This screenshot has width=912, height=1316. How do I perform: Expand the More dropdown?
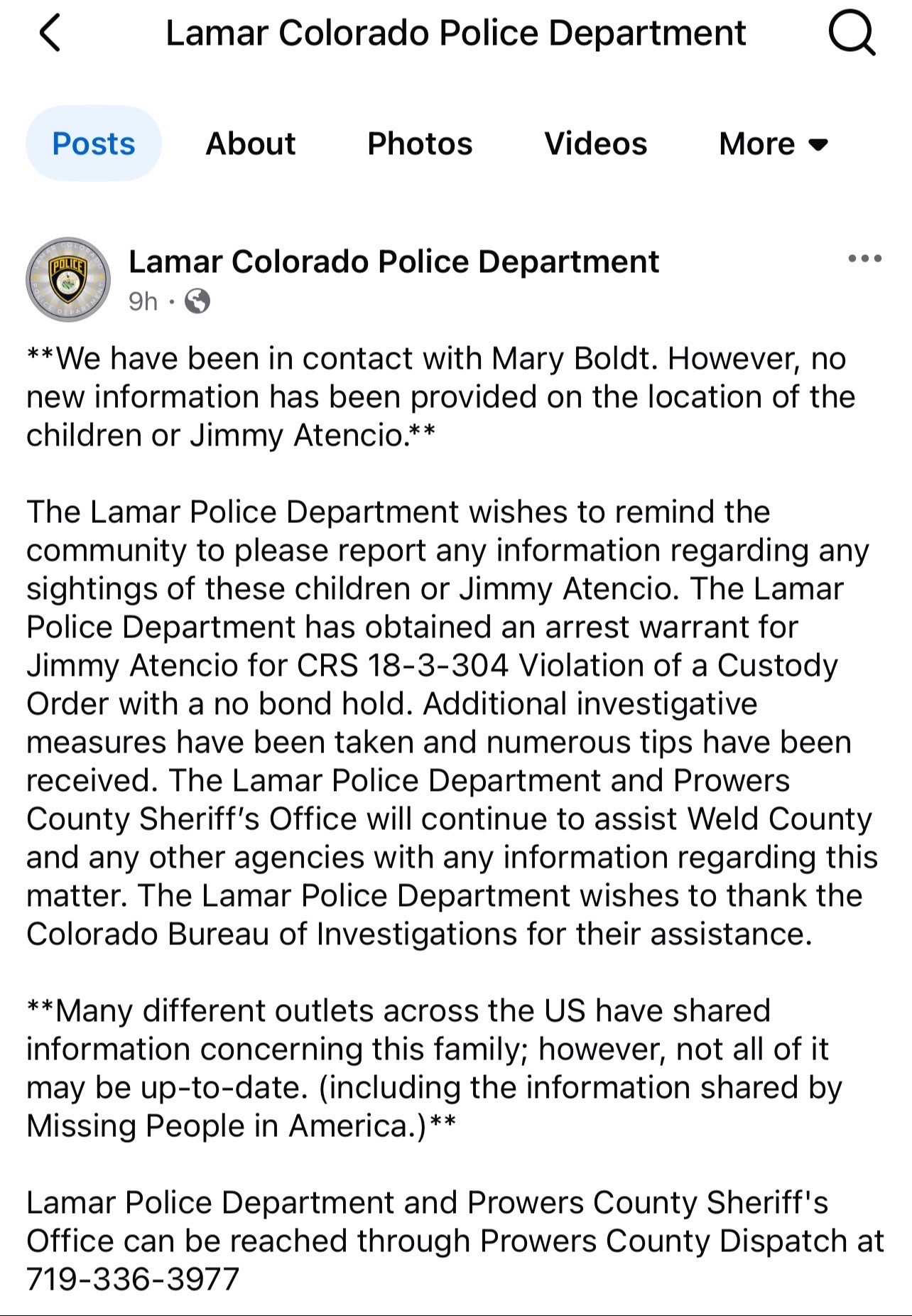click(773, 144)
